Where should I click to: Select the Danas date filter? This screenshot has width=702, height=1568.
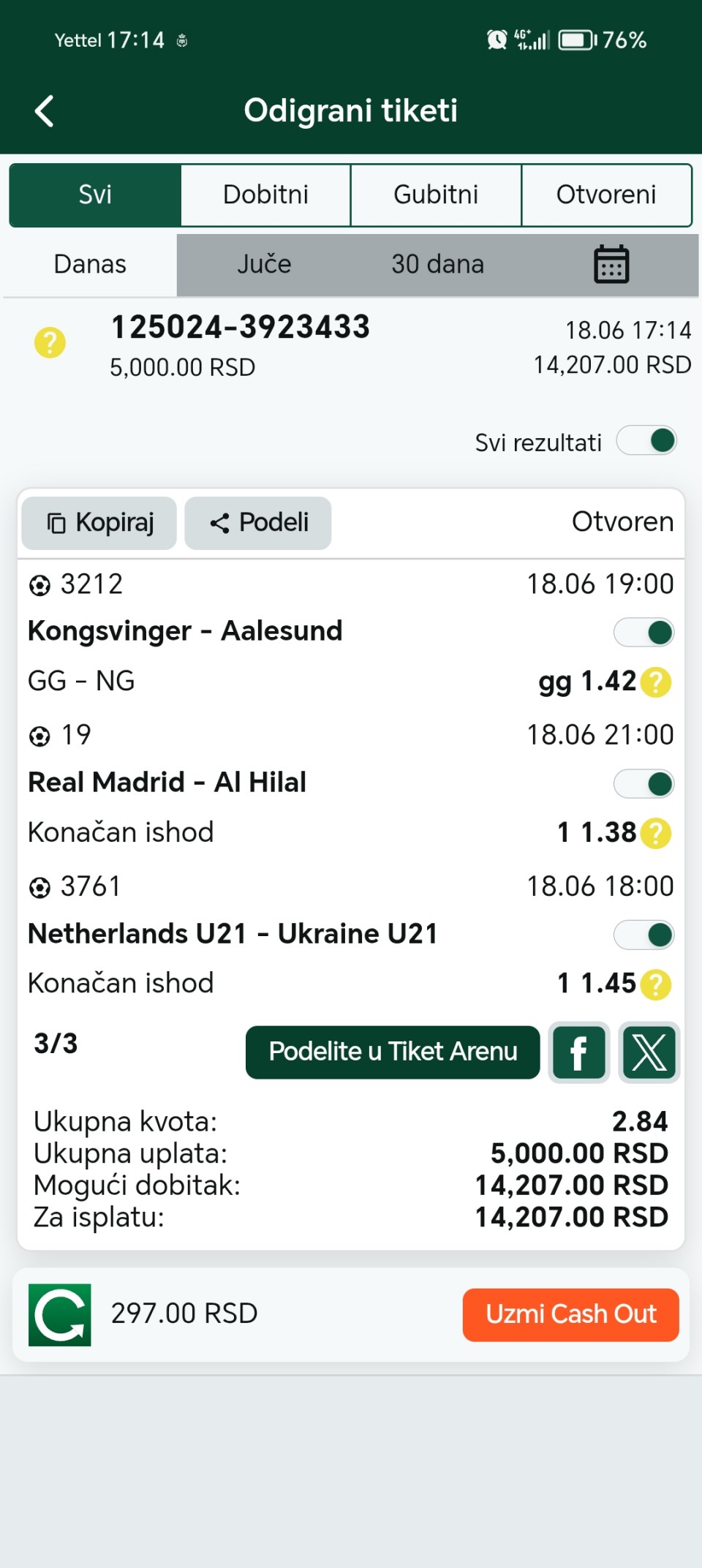90,264
